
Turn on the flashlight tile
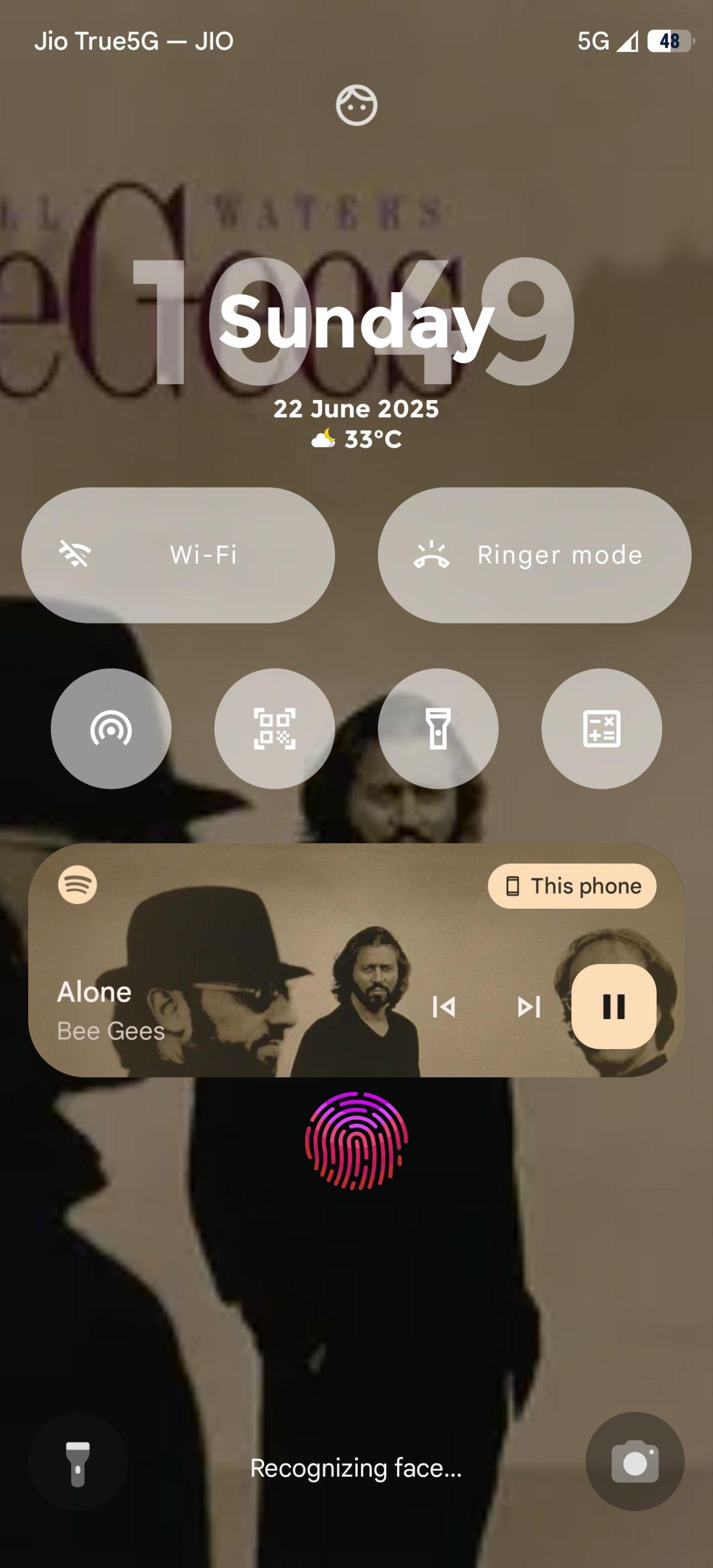click(x=438, y=728)
